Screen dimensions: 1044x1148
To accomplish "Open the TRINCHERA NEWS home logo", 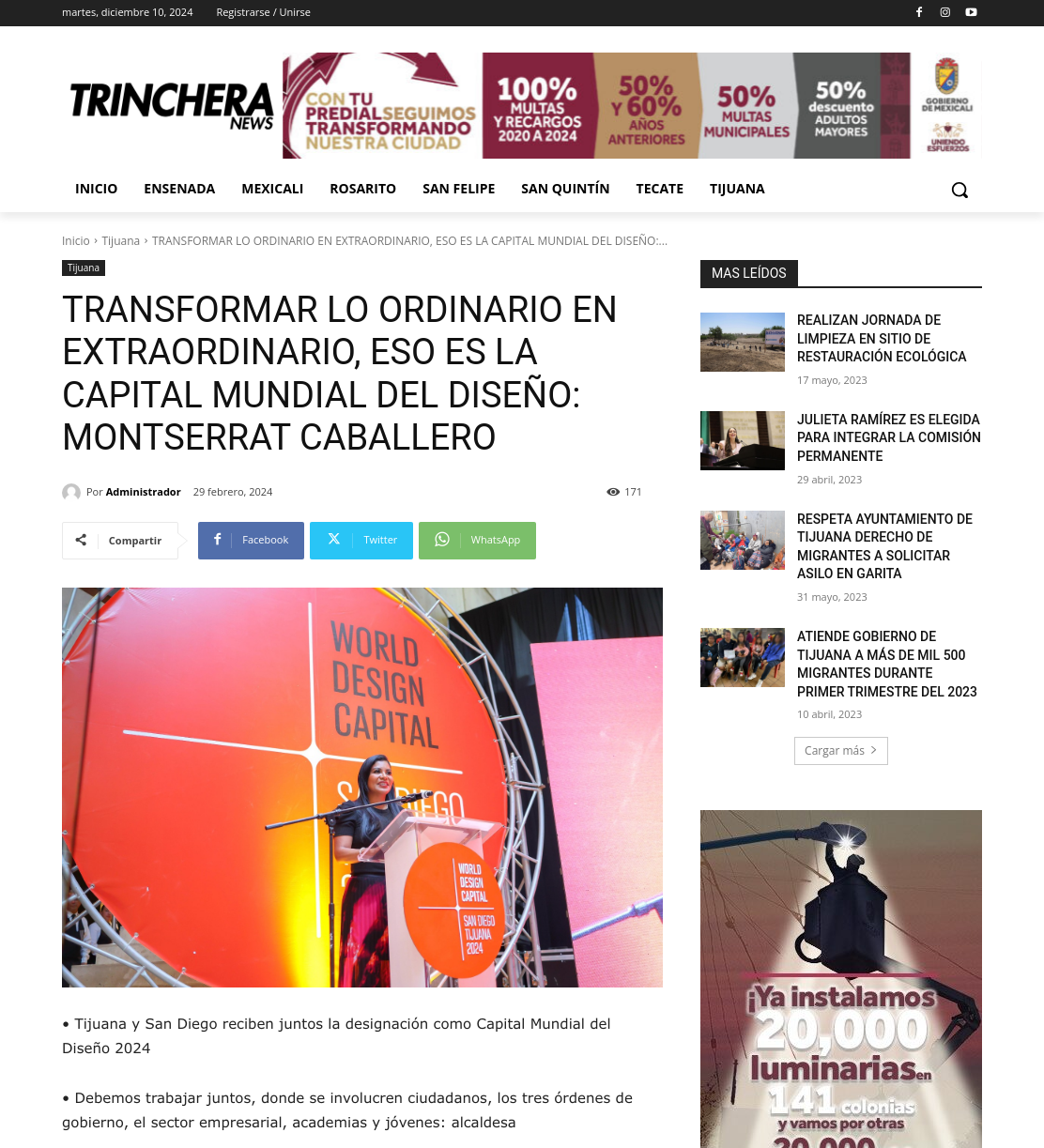I will point(172,105).
